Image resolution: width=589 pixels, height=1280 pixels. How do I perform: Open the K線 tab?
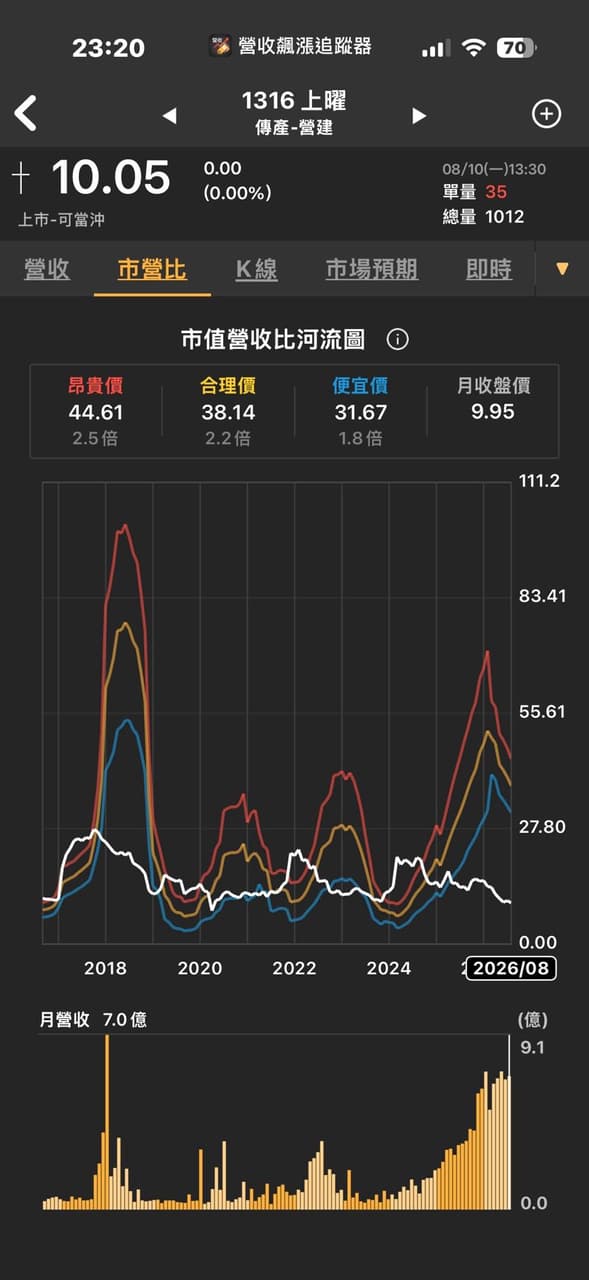click(256, 269)
